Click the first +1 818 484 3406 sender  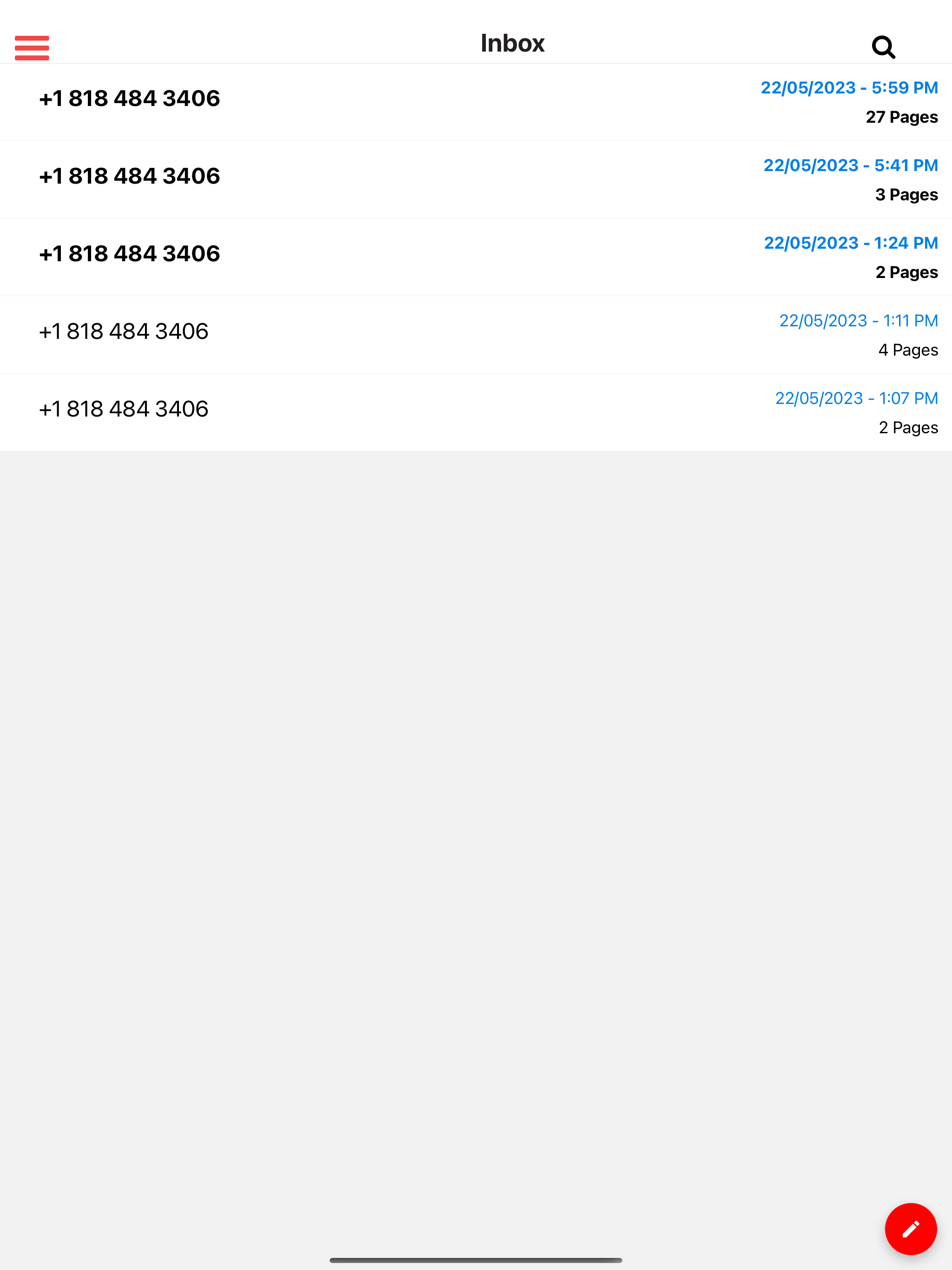tap(129, 98)
